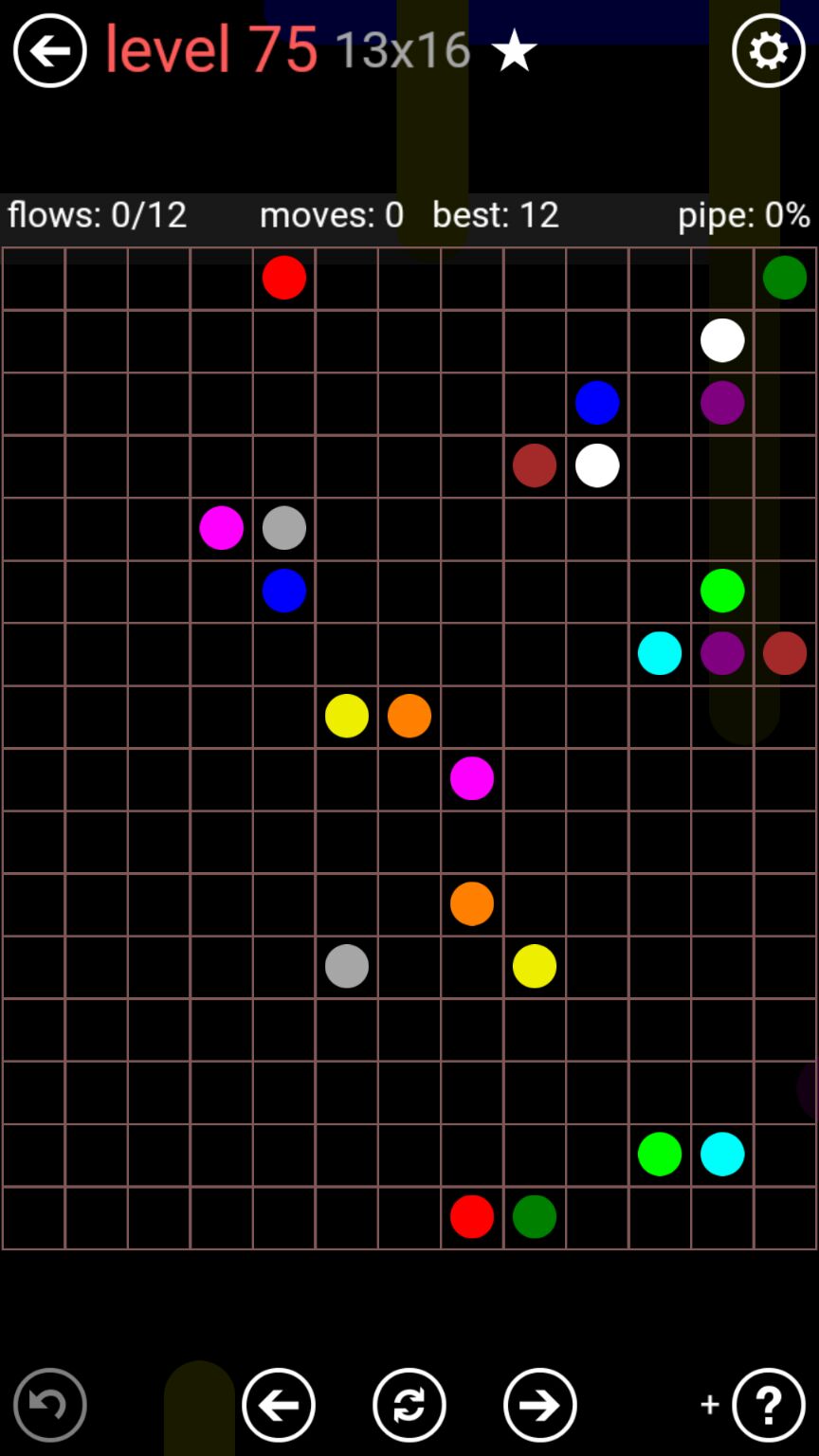The width and height of the screenshot is (819, 1456).
Task: Restart the current level
Action: coord(409,1405)
